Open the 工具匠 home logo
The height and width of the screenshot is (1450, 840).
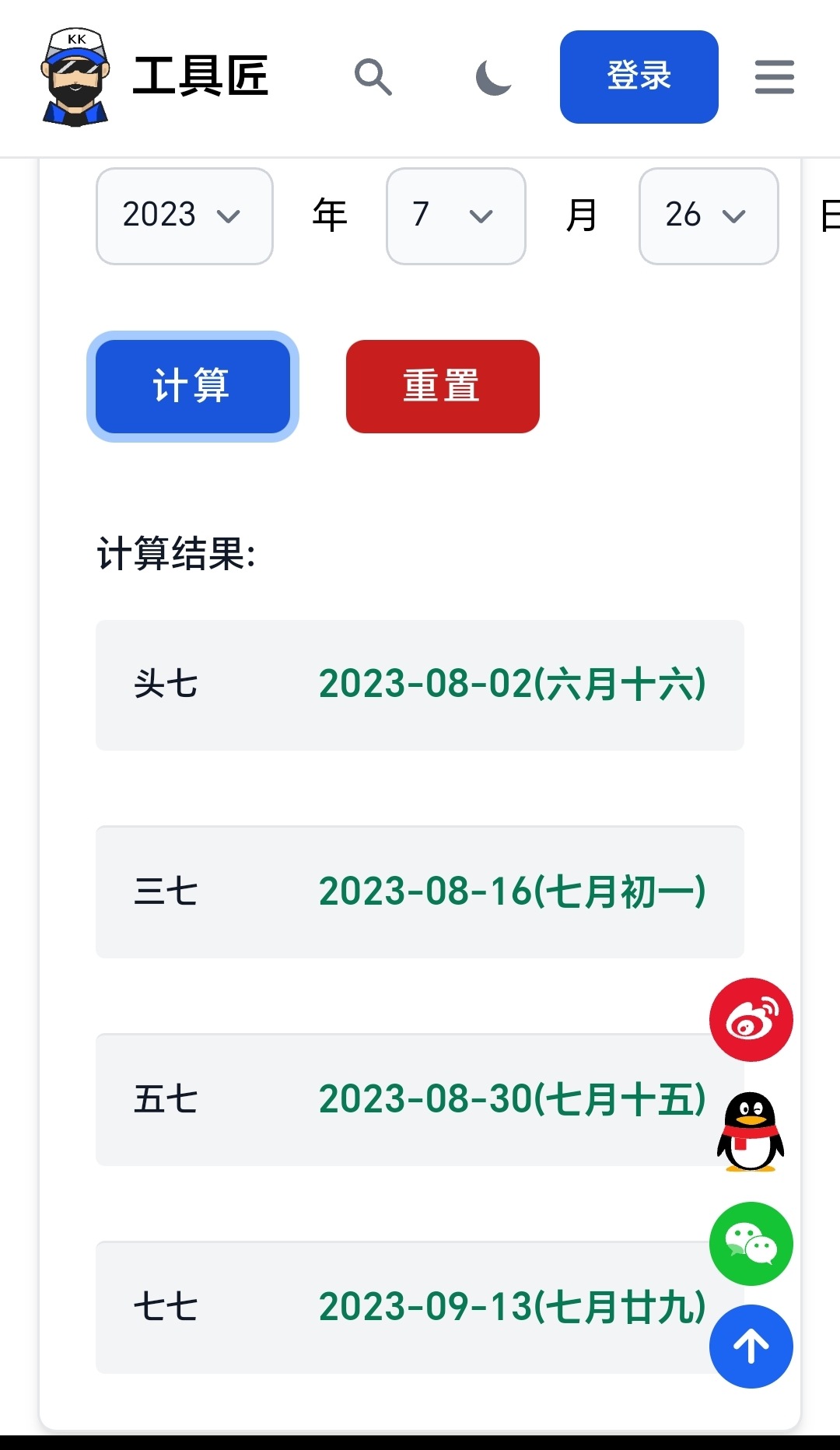point(154,77)
